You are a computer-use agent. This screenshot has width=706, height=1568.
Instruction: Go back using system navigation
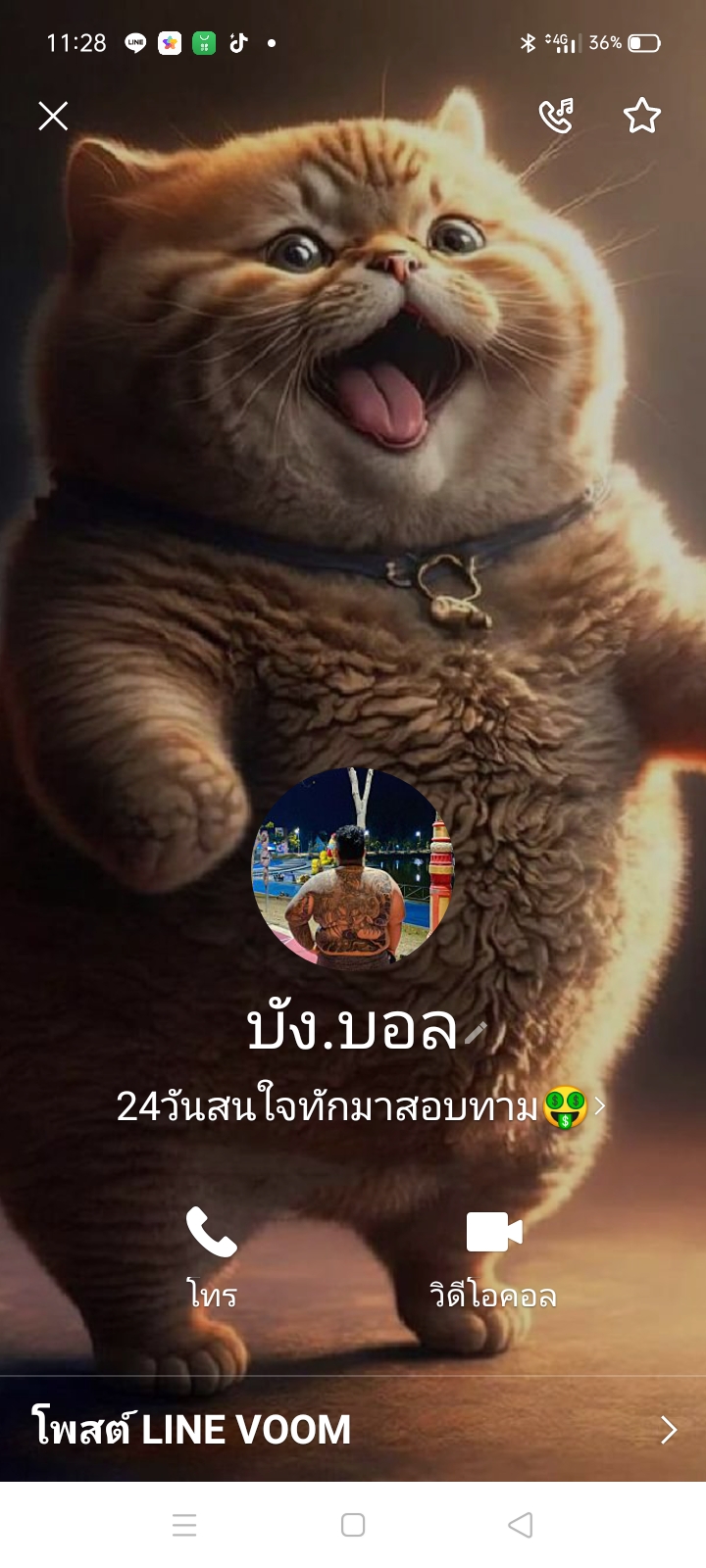coord(521,1525)
